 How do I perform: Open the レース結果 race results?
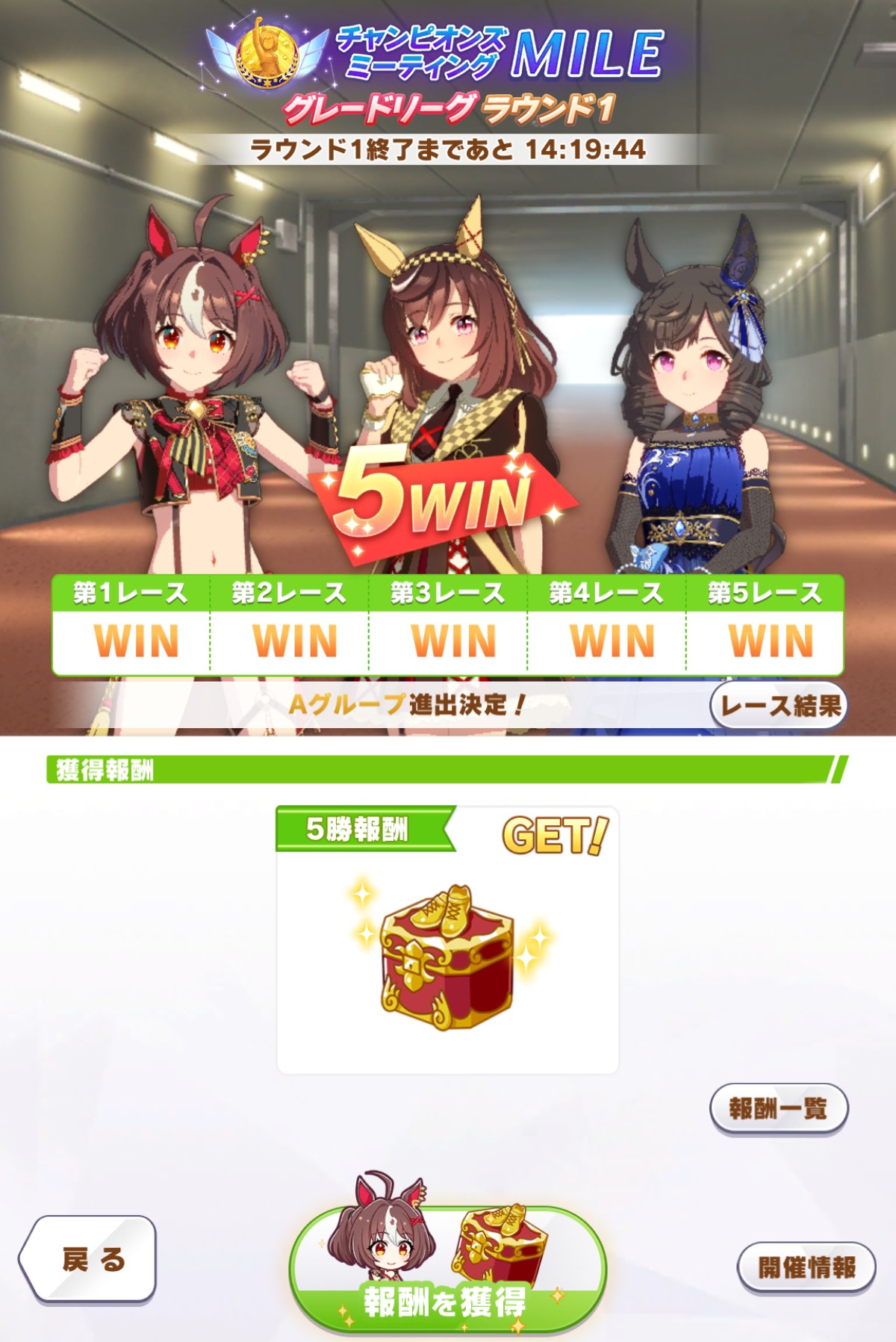point(780,705)
